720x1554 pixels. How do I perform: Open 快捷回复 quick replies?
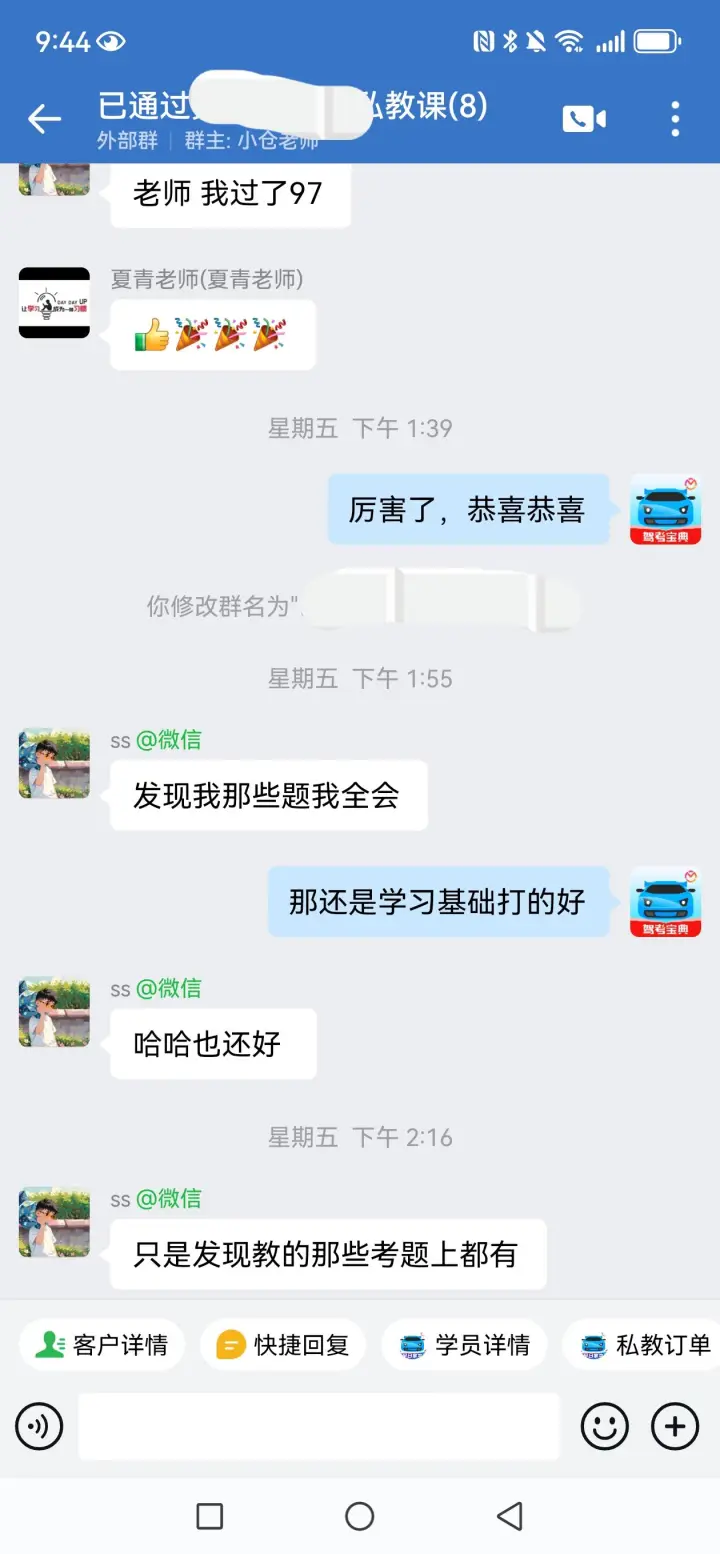[283, 1345]
